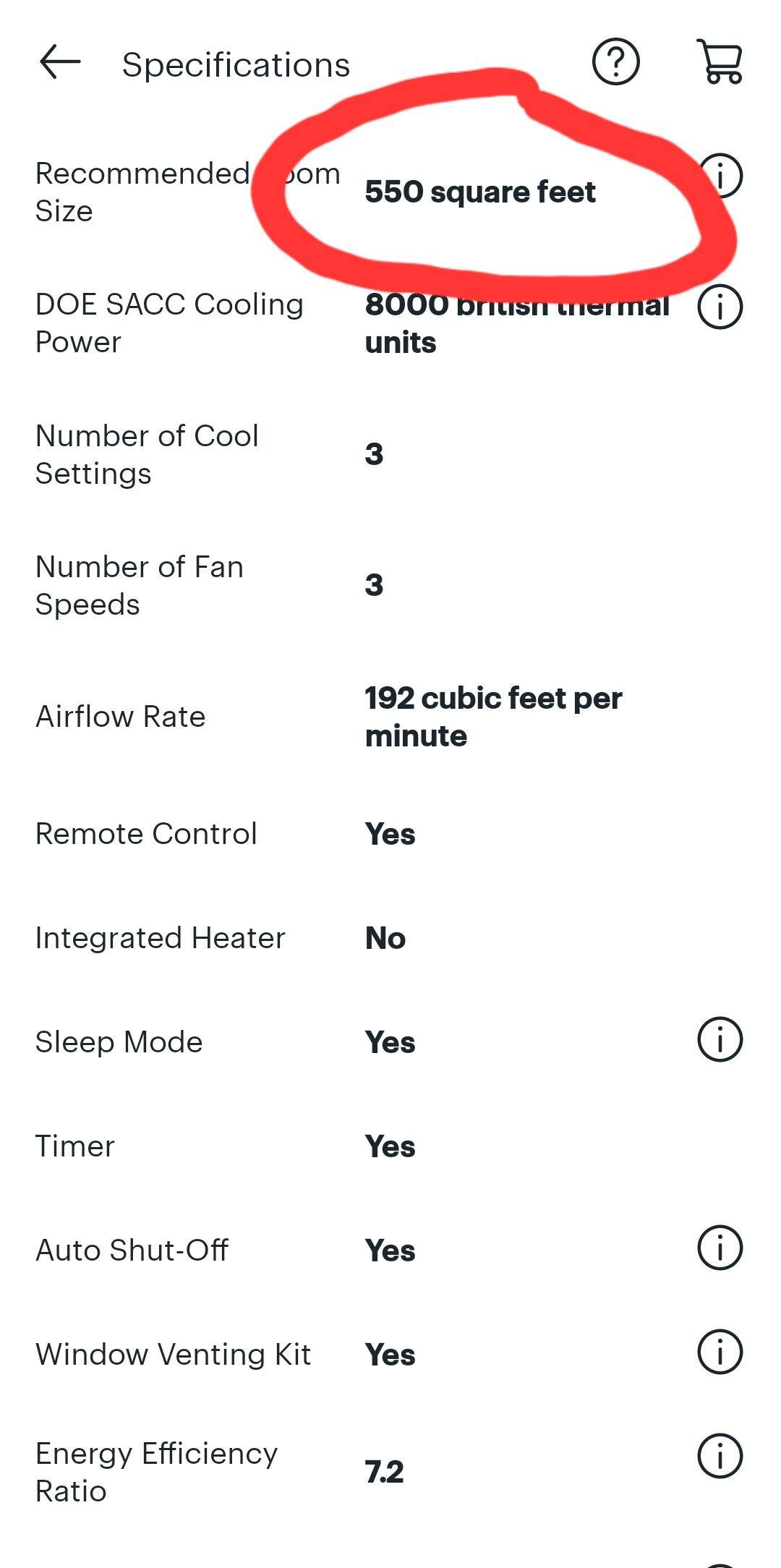Select the Airflow Rate label
Image resolution: width=781 pixels, height=1568 pixels.
click(x=121, y=715)
